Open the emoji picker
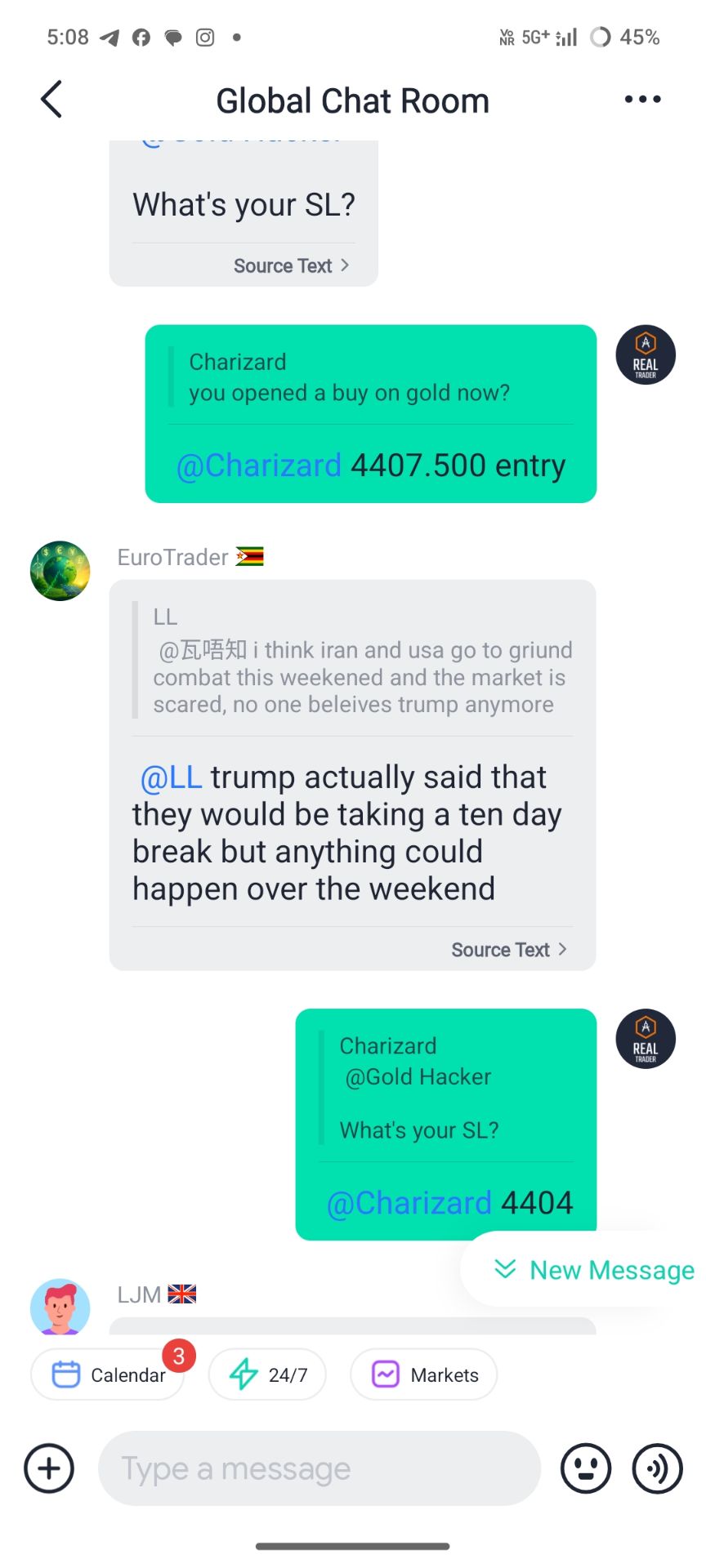 coord(585,1468)
